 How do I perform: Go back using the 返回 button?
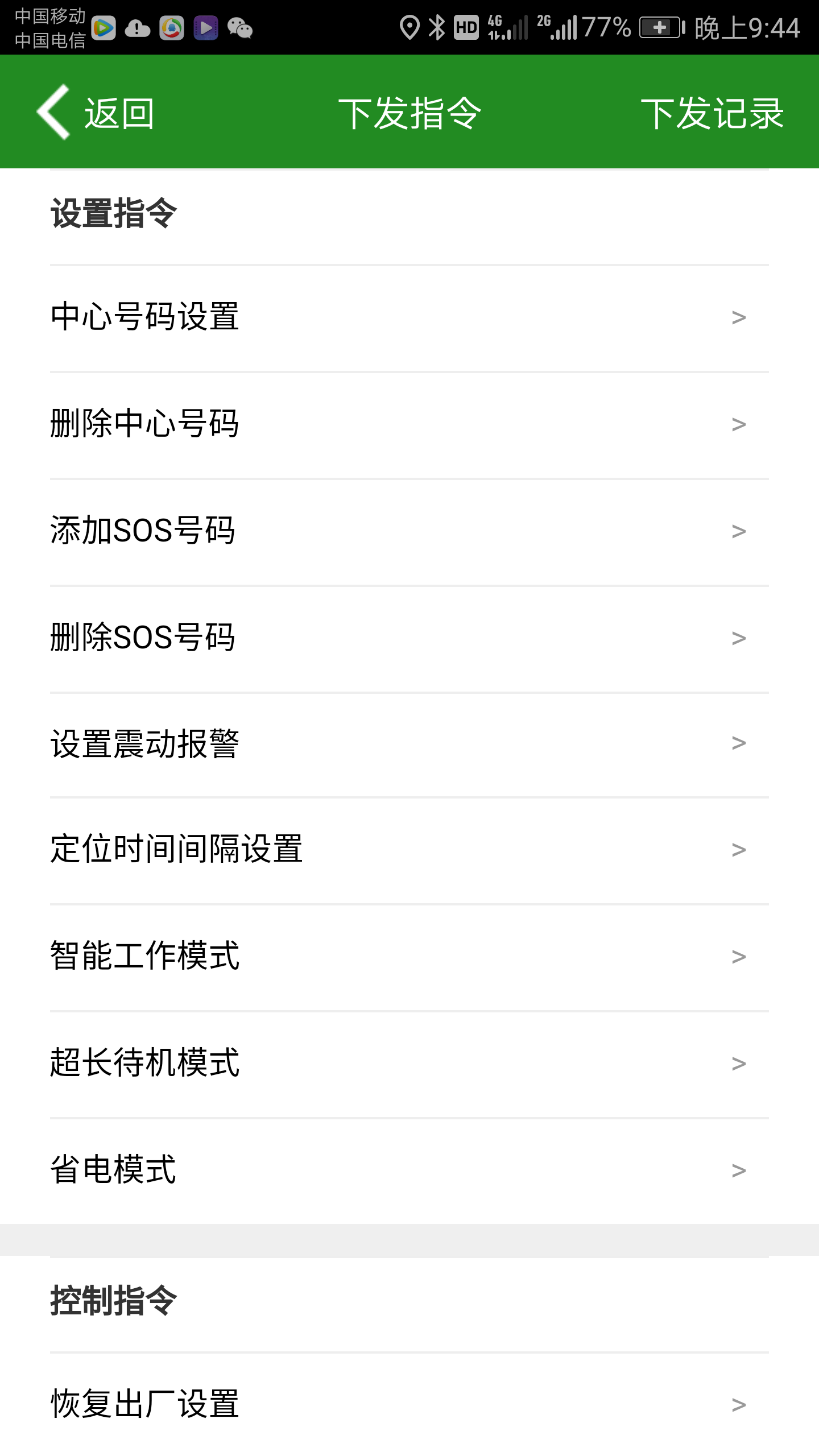tap(96, 113)
